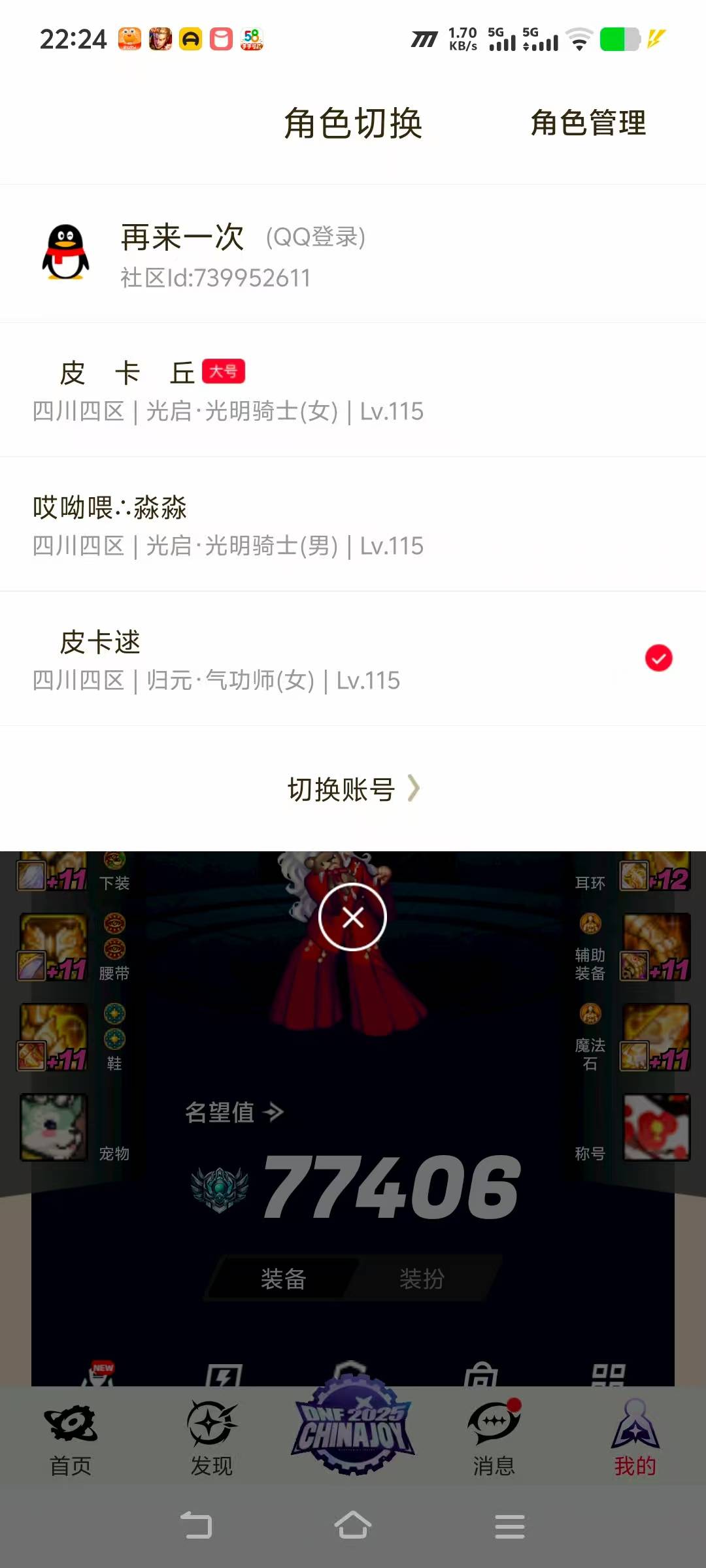The width and height of the screenshot is (706, 1568).
Task: Tap the red checkmark beside 皮卡逑
Action: [x=659, y=659]
